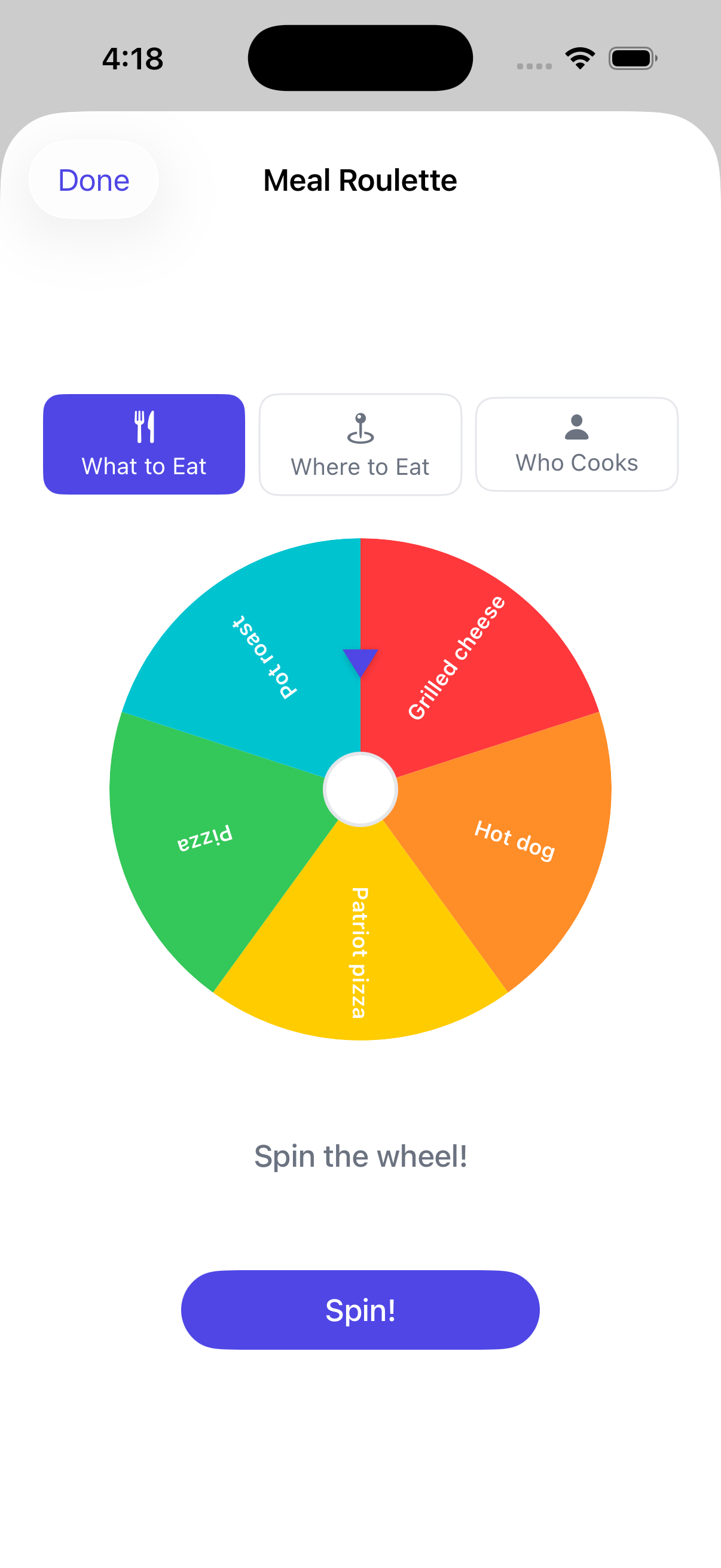Viewport: 721px width, 1568px height.
Task: Click the clock showing 4:18
Action: click(x=133, y=58)
